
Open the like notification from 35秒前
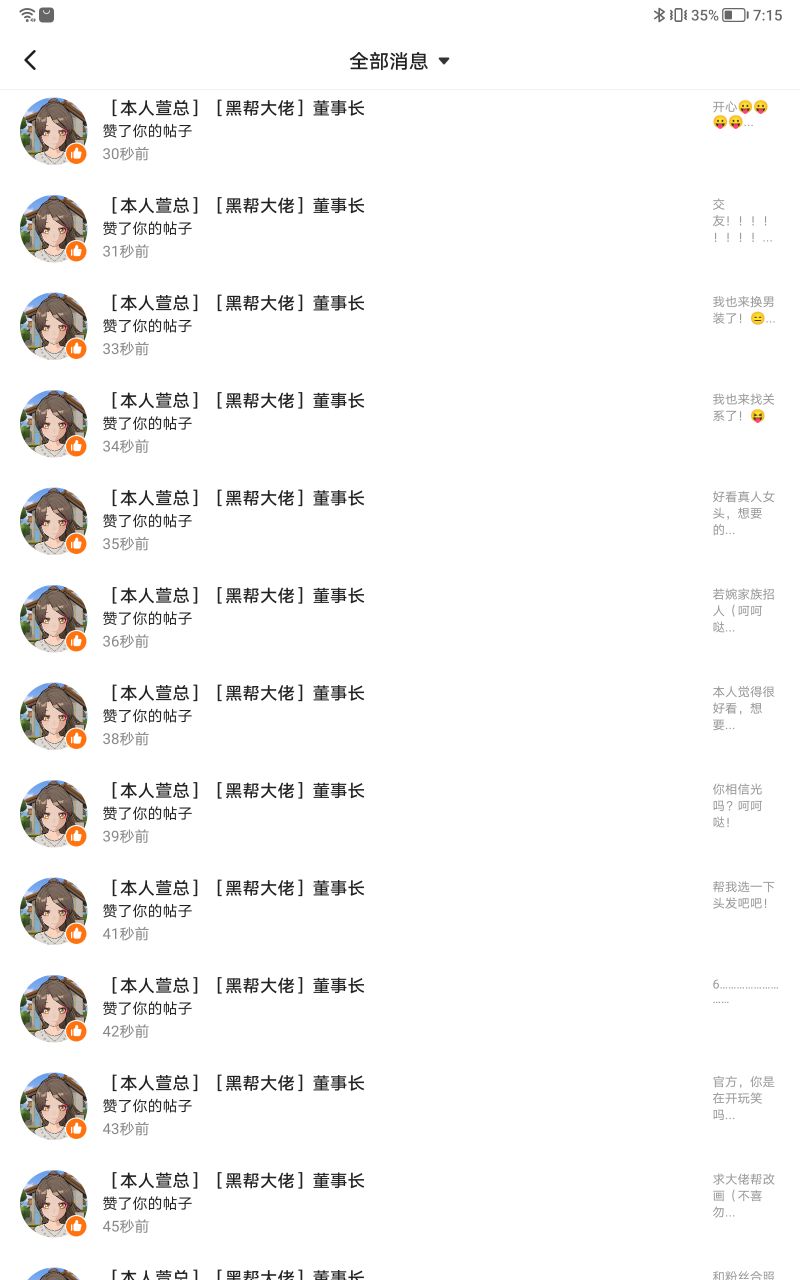tap(400, 521)
